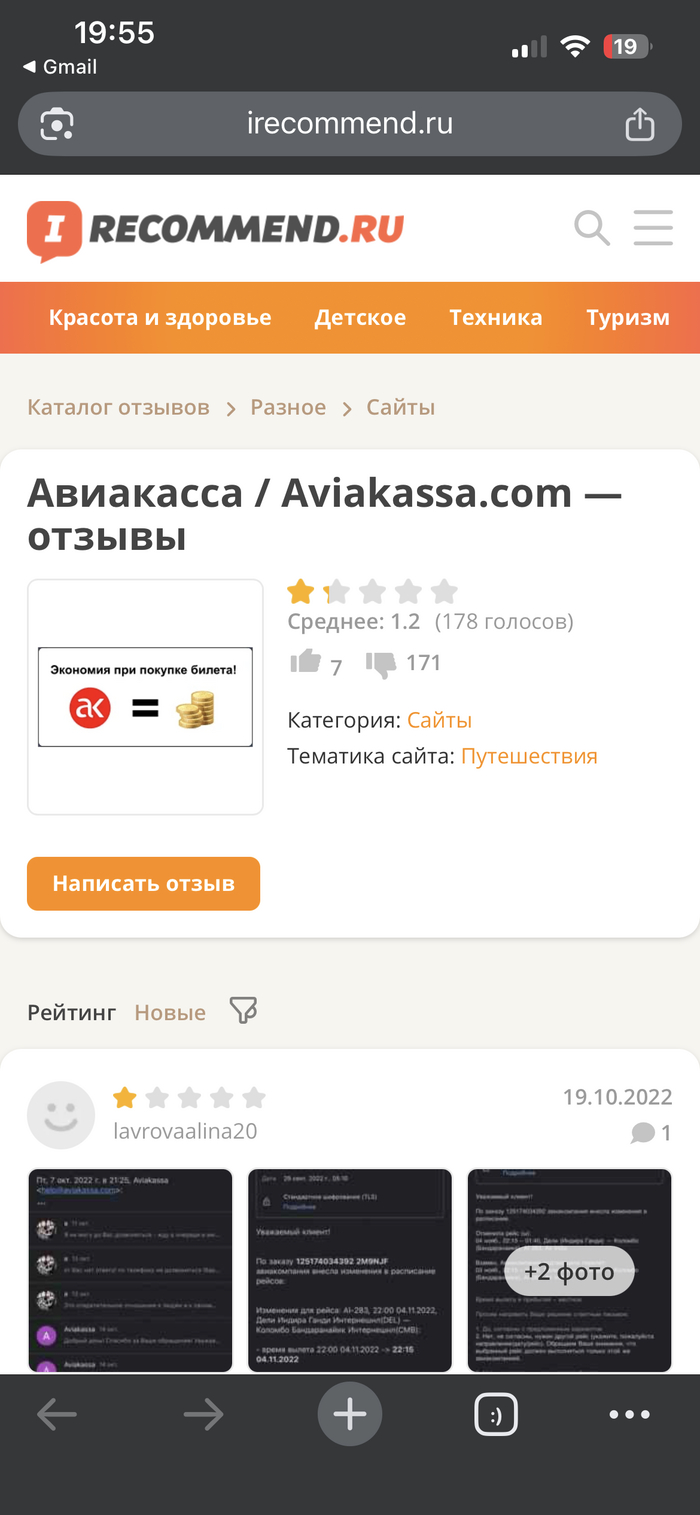Share the page from address bar

pos(639,124)
